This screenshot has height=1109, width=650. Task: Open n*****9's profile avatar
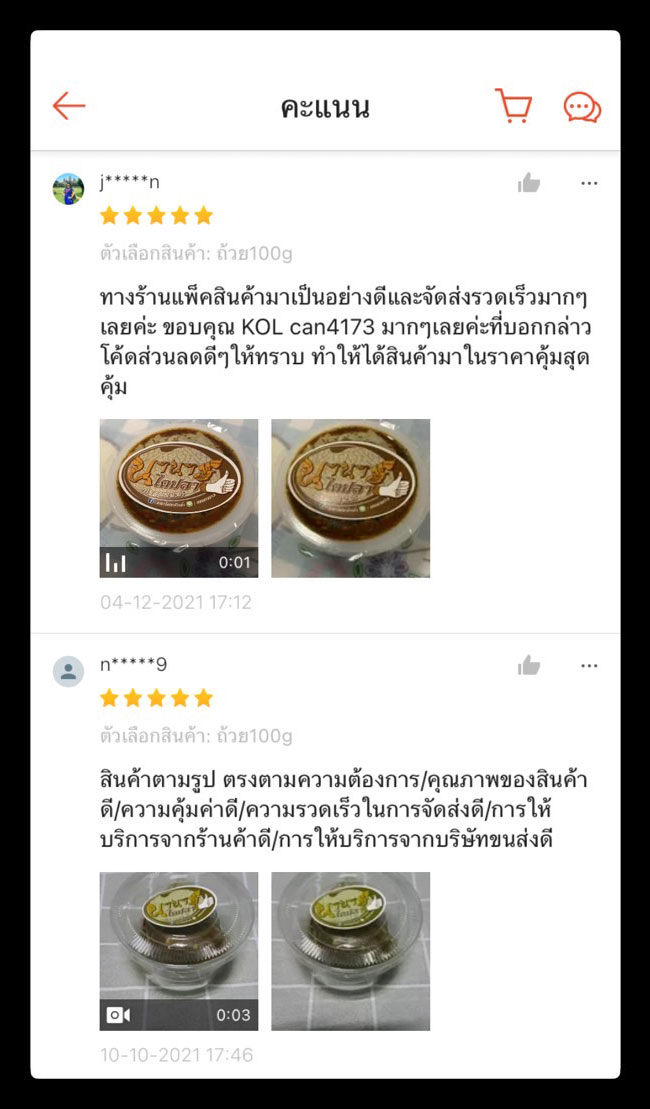click(x=69, y=671)
